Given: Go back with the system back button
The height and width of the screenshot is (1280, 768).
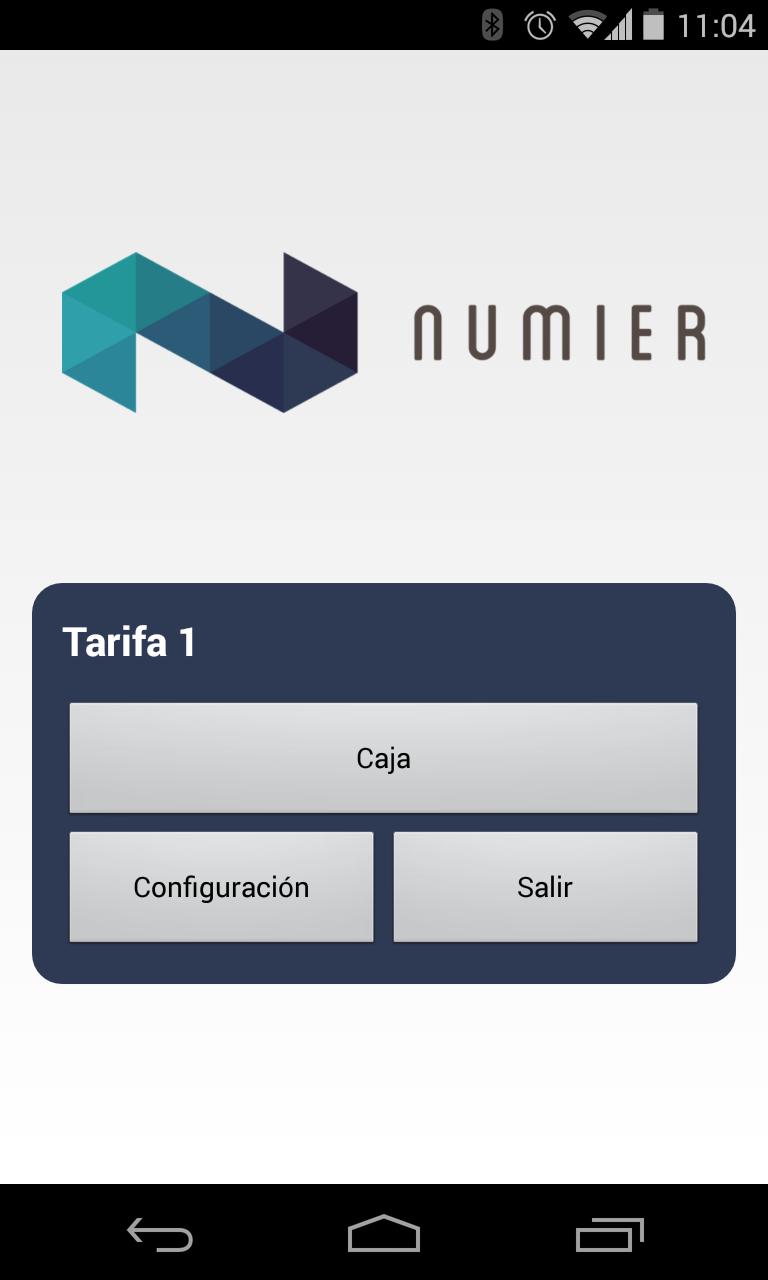Looking at the screenshot, I should [160, 1235].
